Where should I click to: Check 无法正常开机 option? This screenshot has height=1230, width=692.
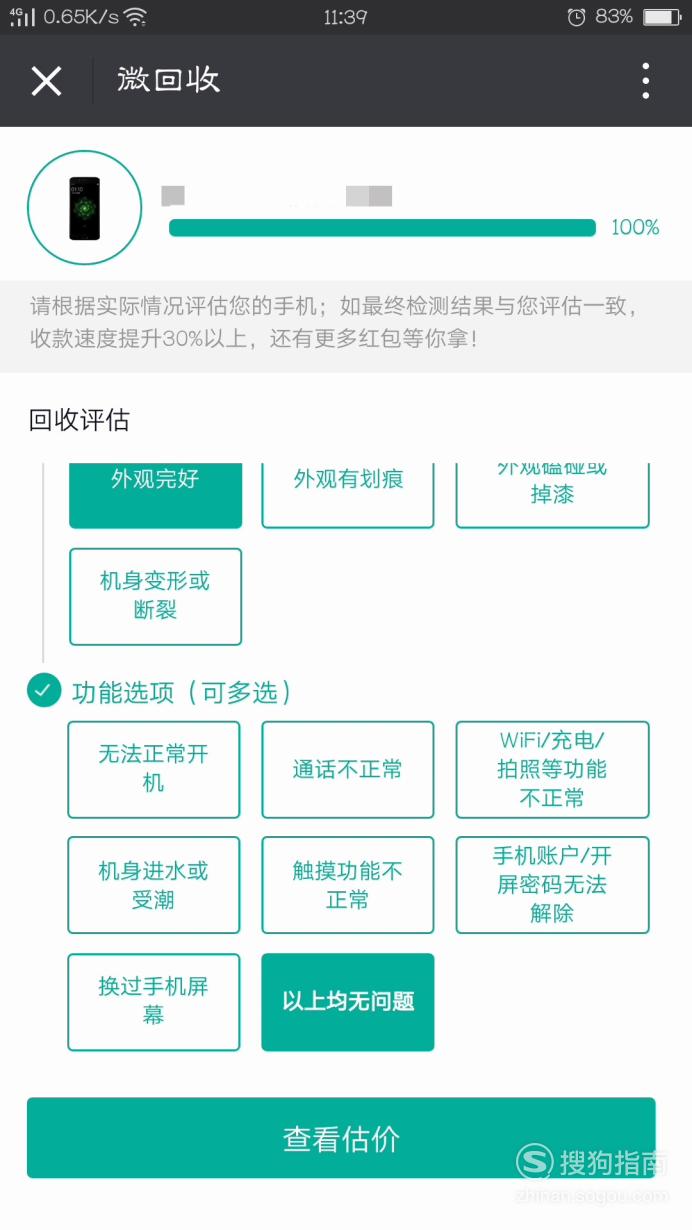click(x=154, y=769)
